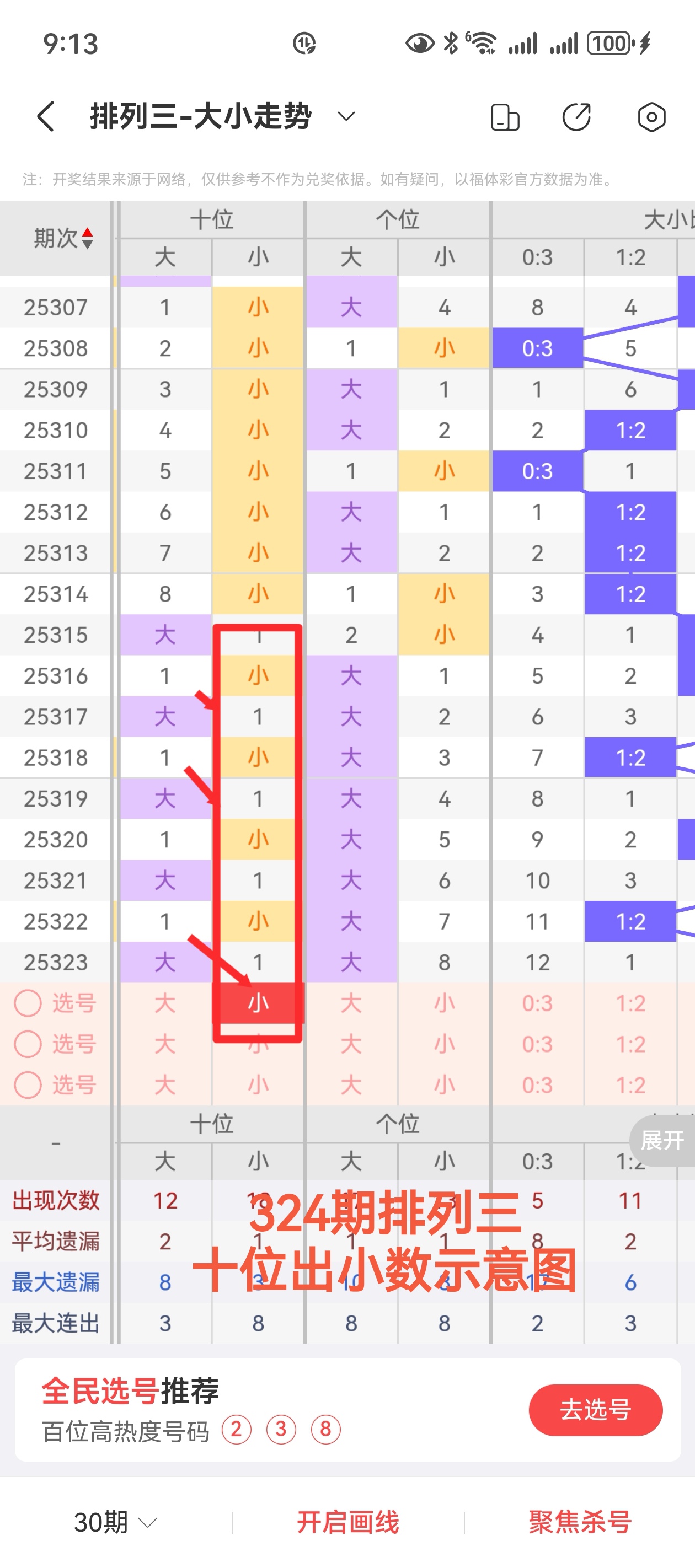Rotate the chart using the screen orientation icon
The image size is (695, 1568).
tap(504, 117)
